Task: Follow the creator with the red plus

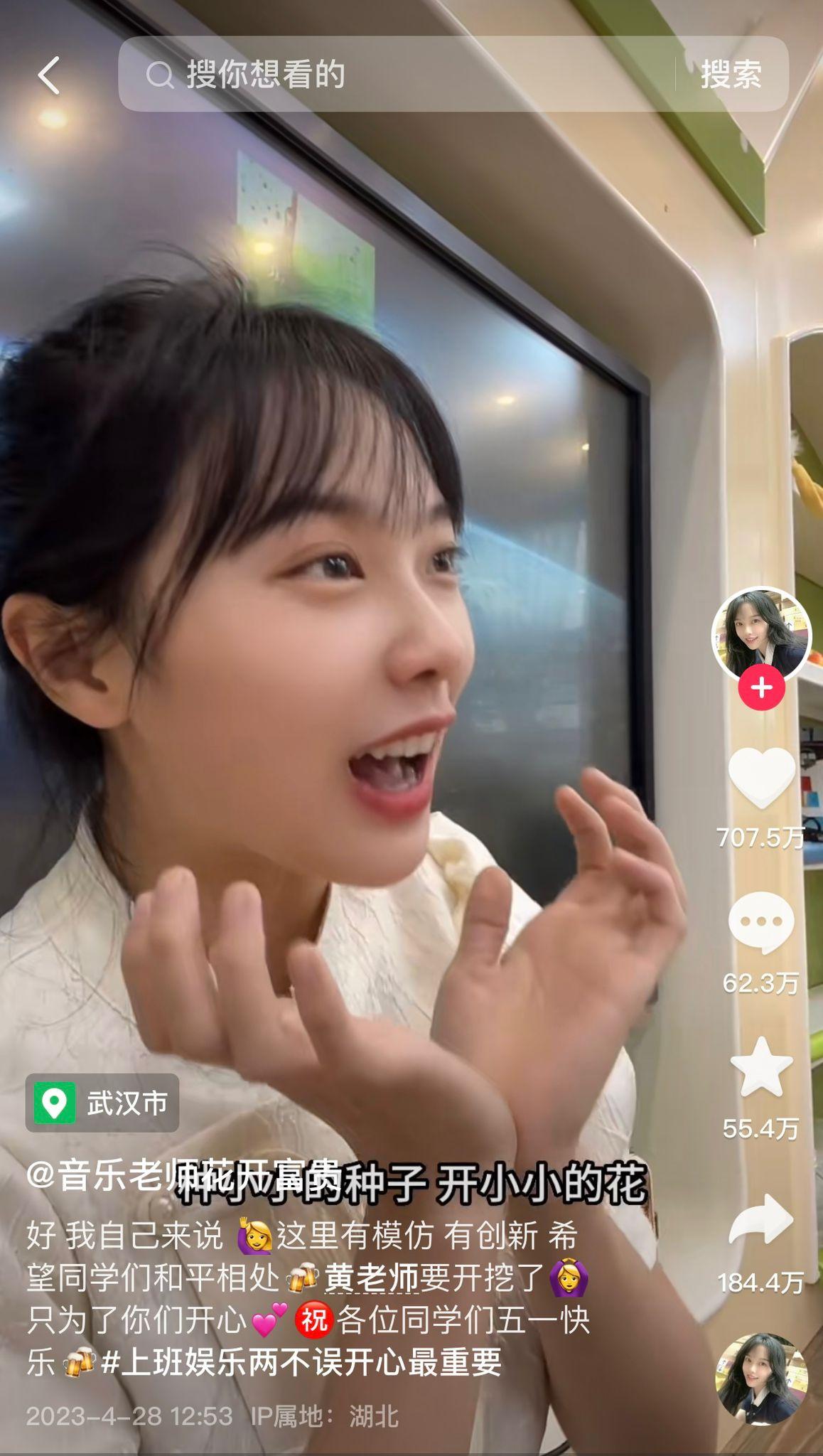Action: pyautogui.click(x=761, y=687)
